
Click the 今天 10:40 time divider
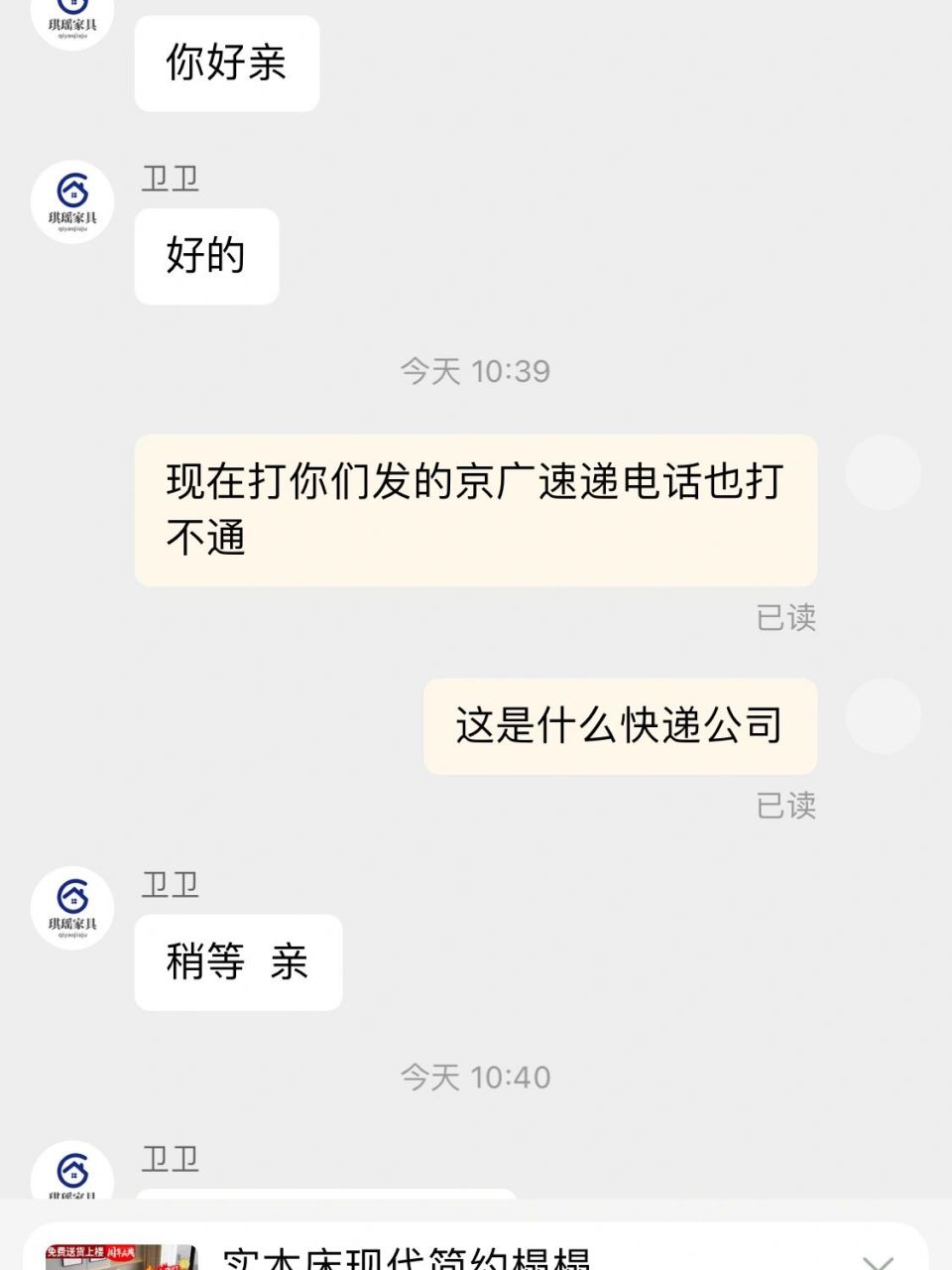coord(476,1078)
